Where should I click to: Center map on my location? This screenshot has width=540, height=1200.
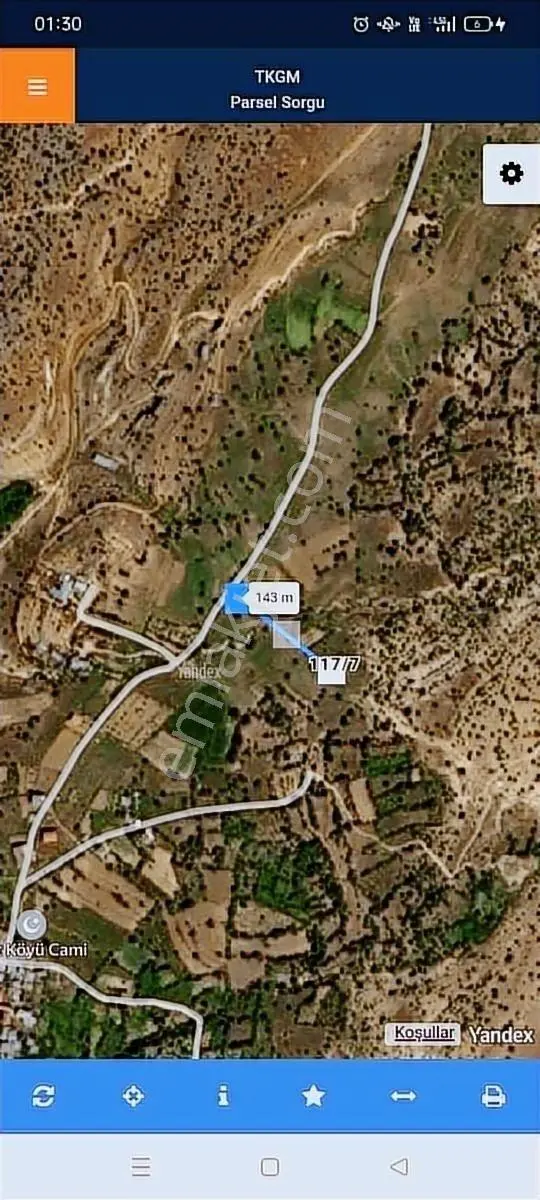tap(133, 1096)
